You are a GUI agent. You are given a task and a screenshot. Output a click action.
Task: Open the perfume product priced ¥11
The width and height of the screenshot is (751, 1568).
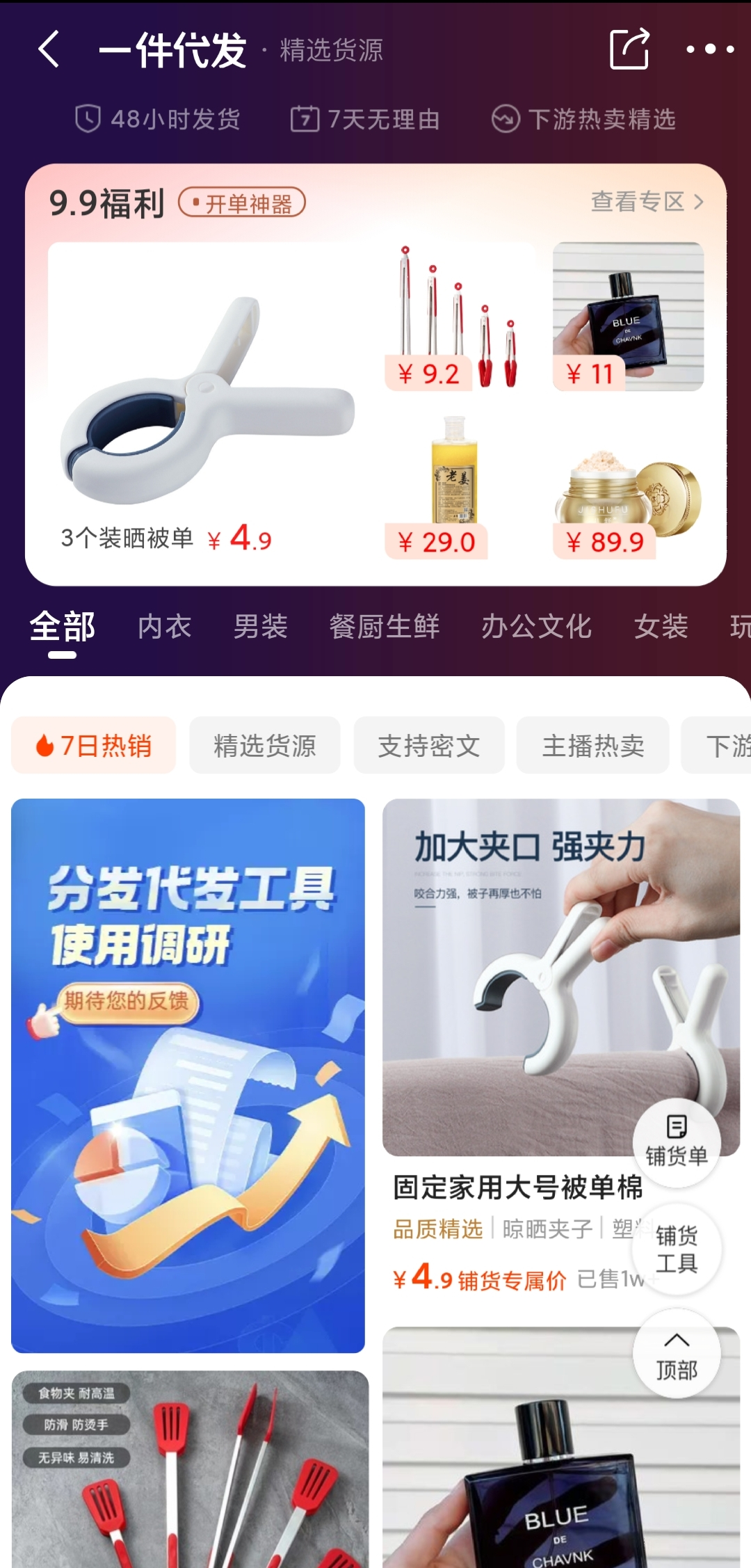coord(628,317)
